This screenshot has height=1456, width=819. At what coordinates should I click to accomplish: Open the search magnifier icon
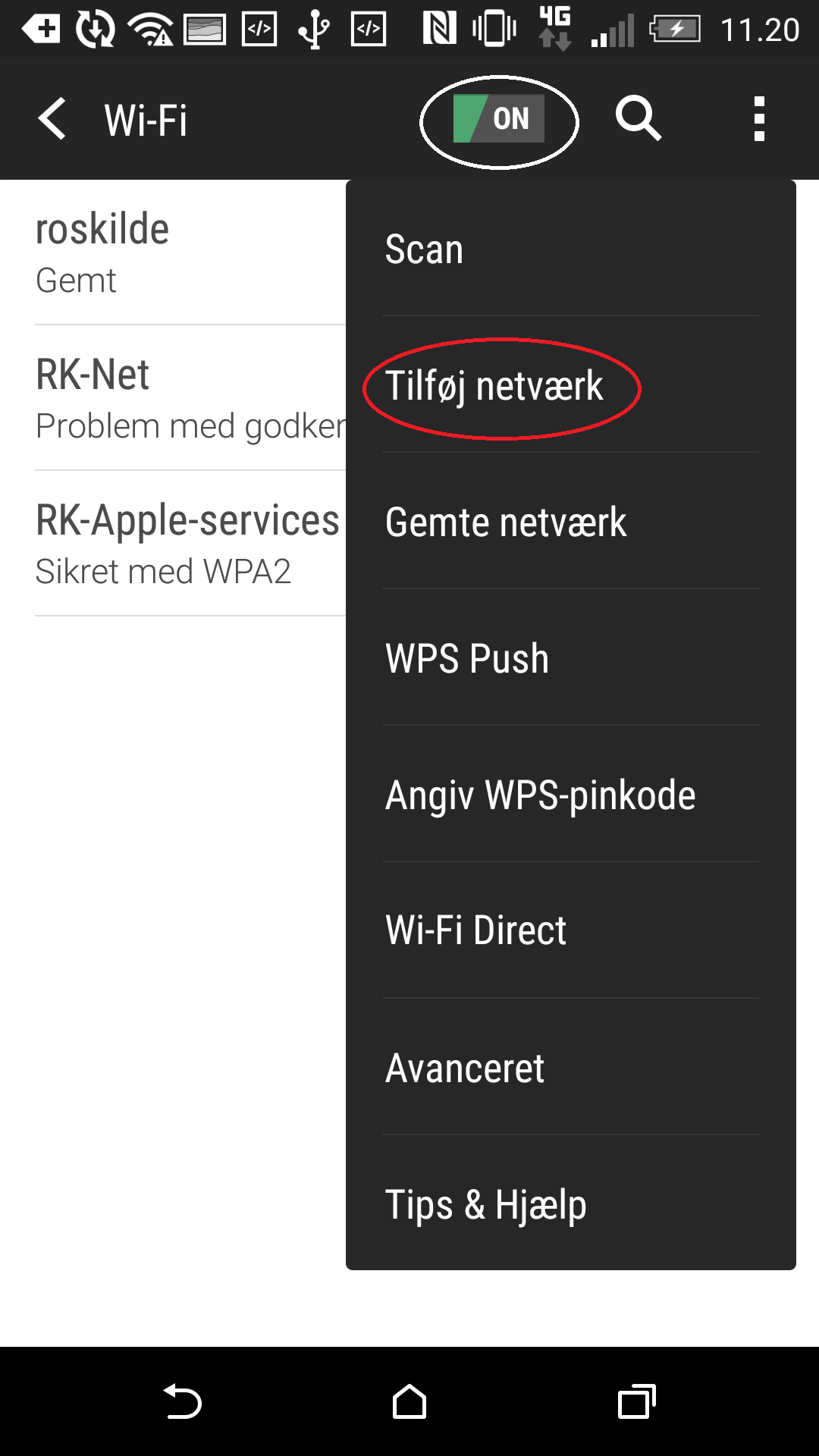point(639,119)
